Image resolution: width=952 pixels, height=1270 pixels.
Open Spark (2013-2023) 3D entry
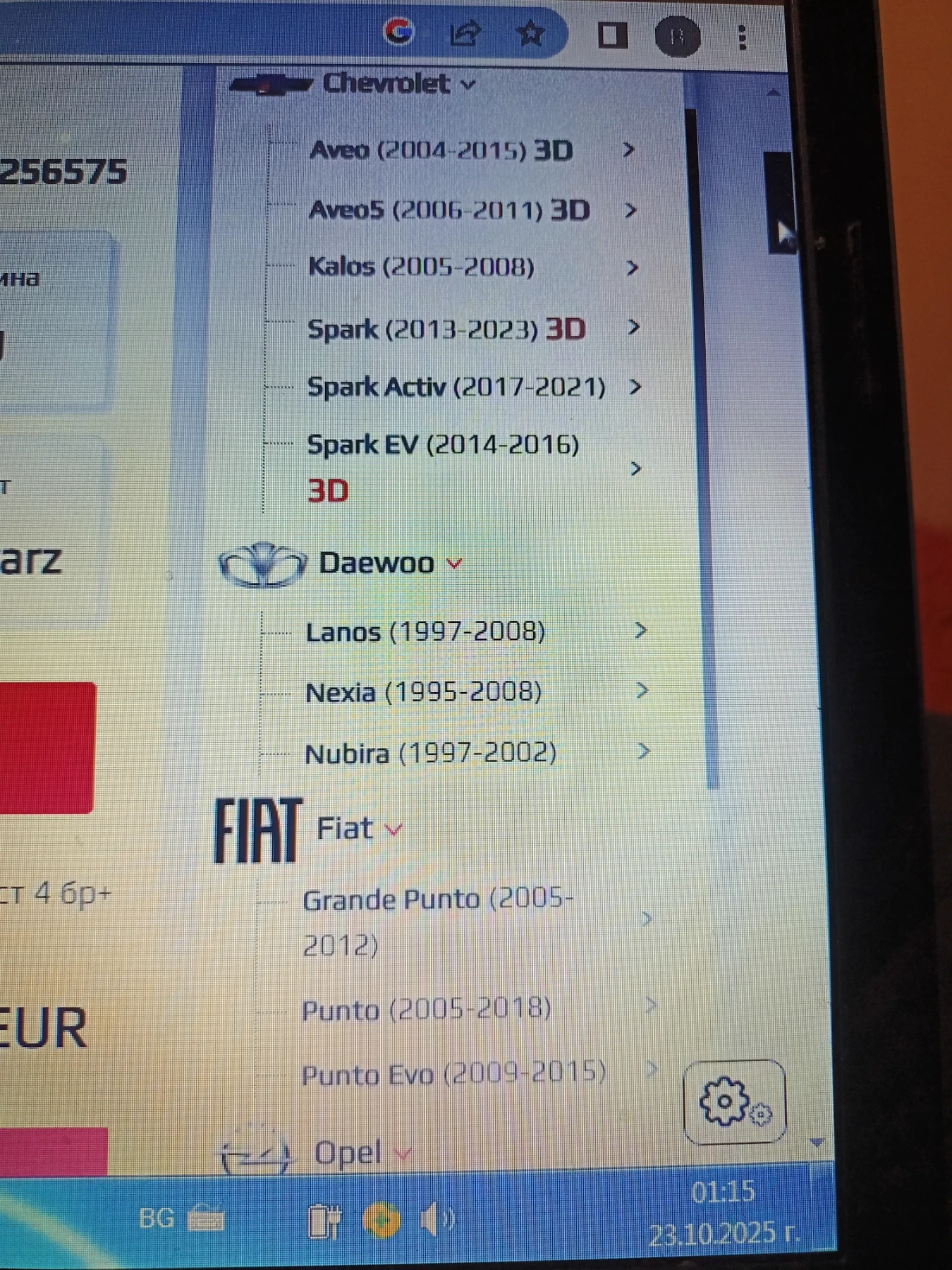tap(446, 329)
